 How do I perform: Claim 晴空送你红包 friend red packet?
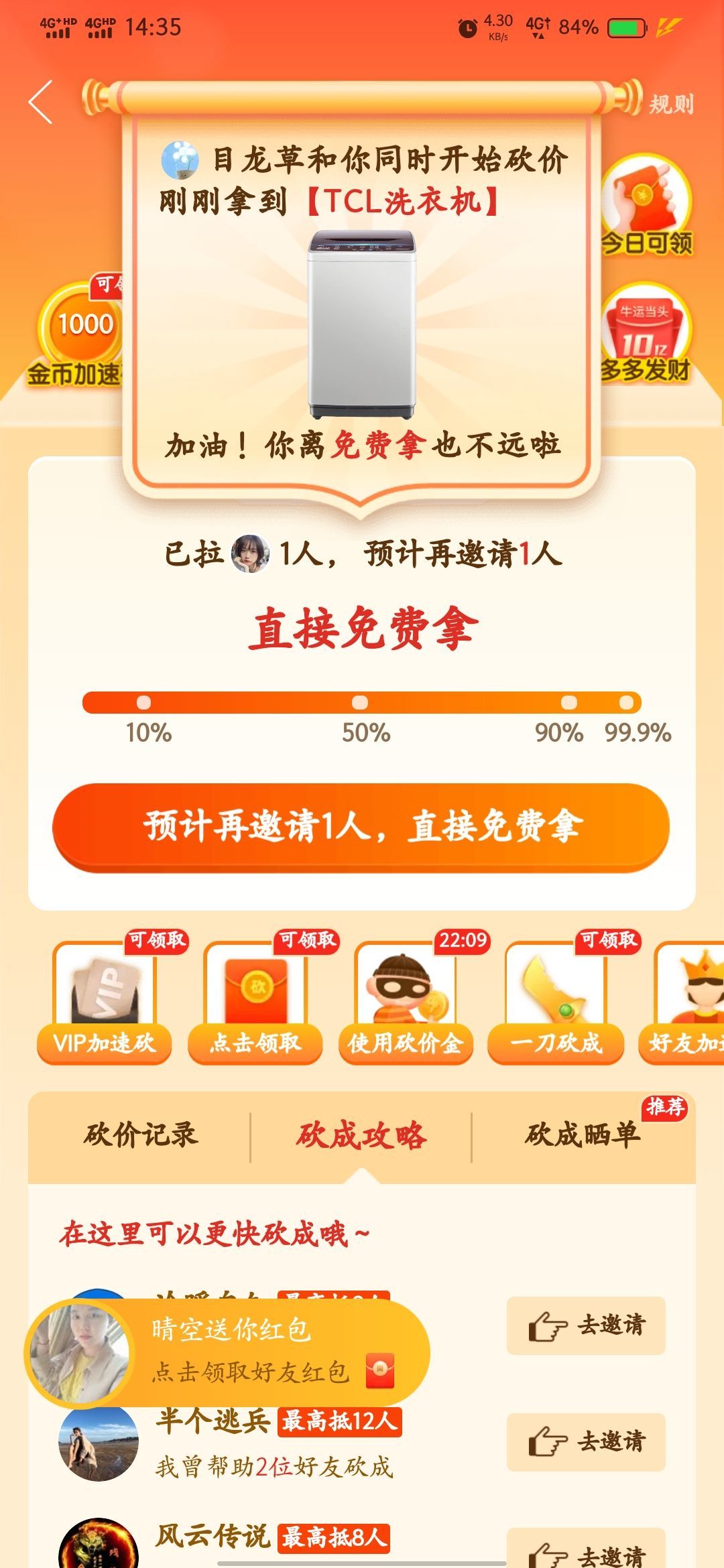228,1352
